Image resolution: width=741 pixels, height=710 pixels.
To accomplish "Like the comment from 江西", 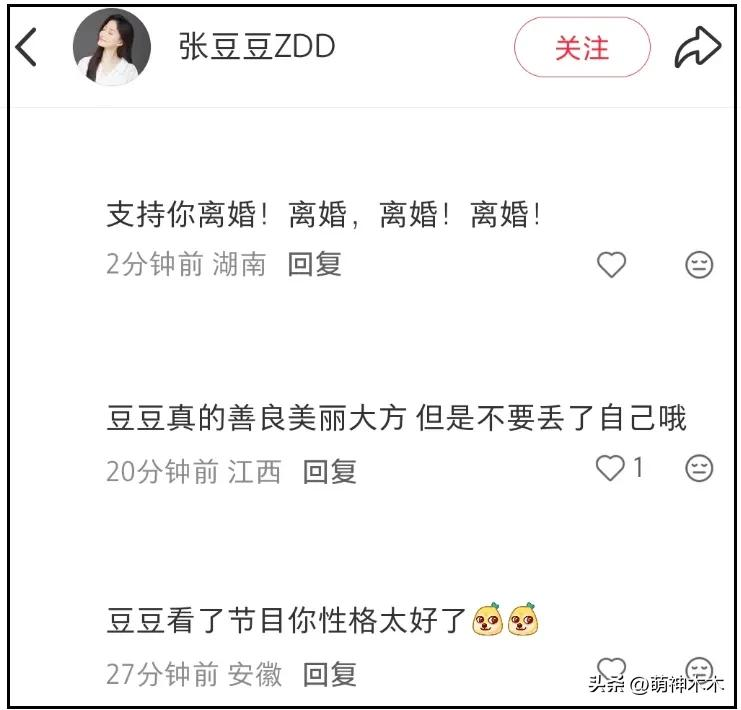I will [x=611, y=468].
